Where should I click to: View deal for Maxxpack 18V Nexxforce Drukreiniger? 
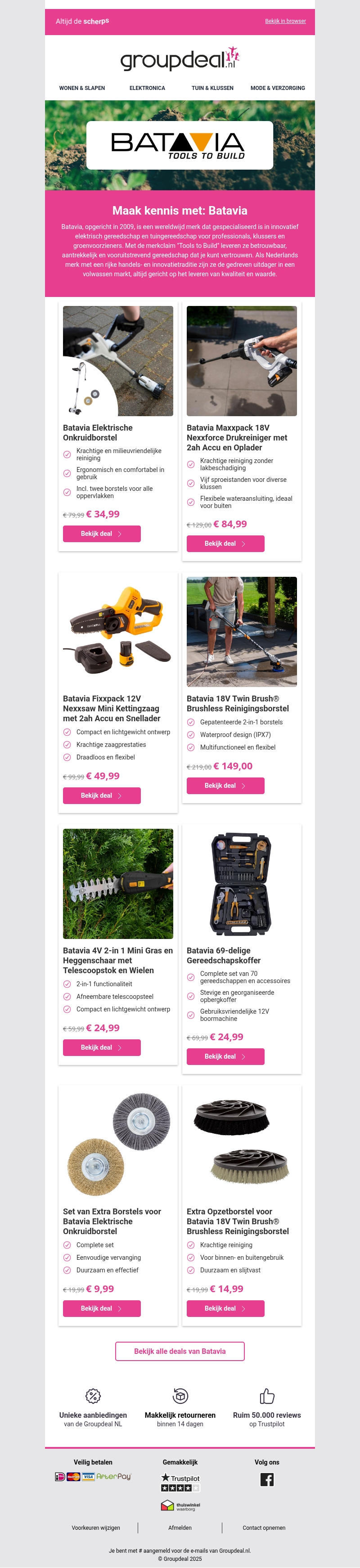(225, 544)
